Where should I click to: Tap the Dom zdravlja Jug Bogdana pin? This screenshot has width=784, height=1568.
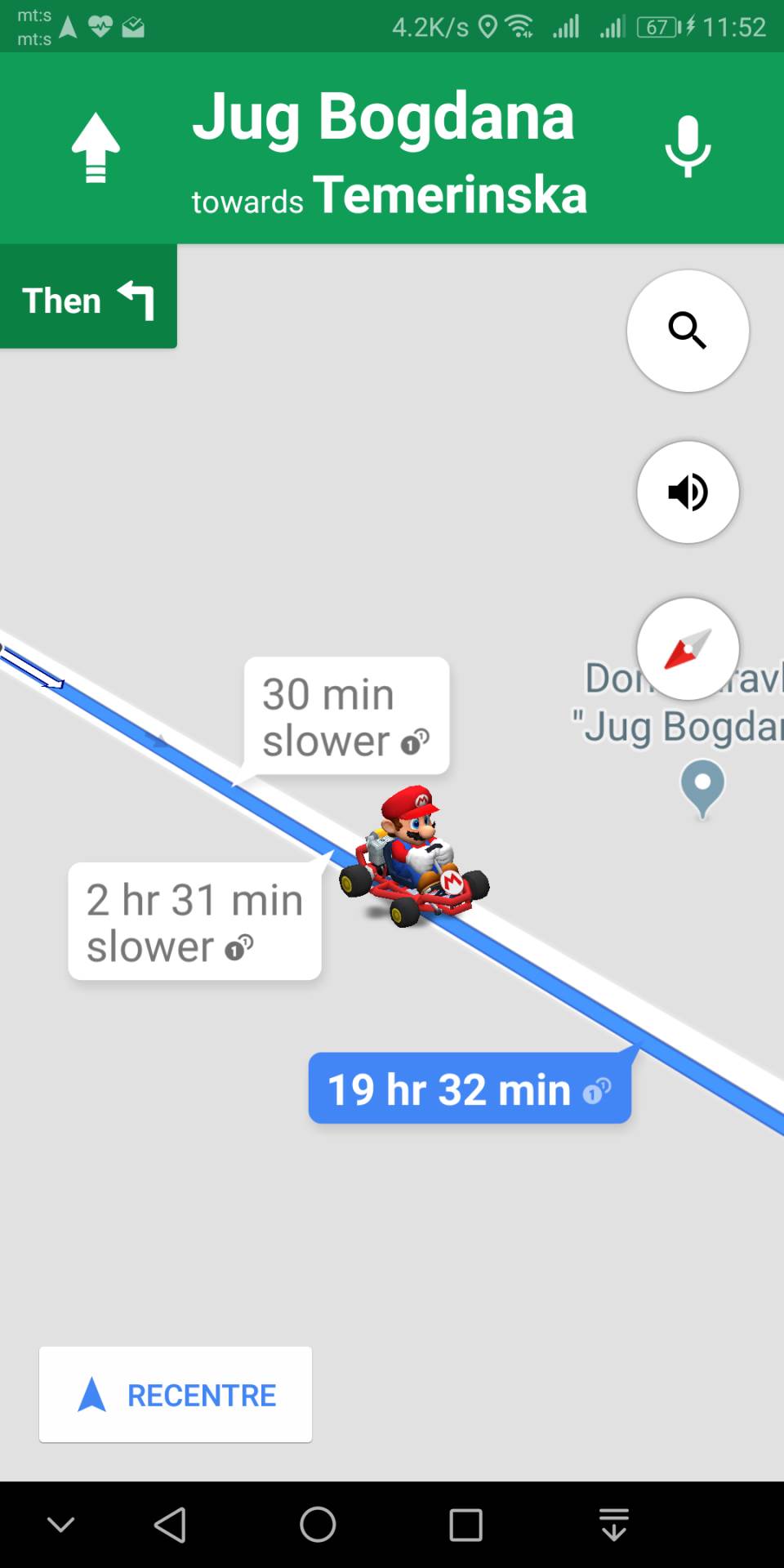click(x=702, y=786)
